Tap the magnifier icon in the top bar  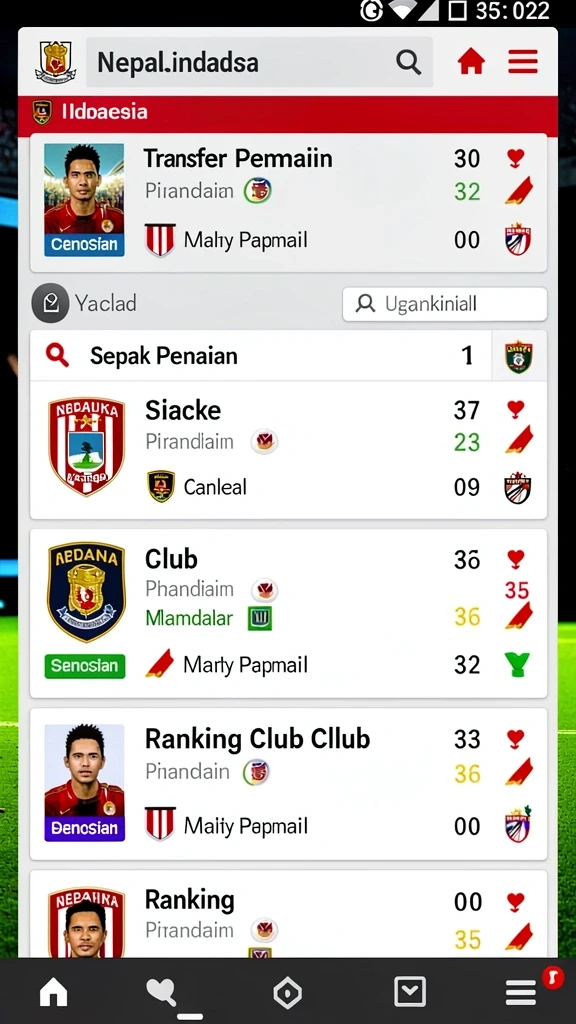pos(408,62)
